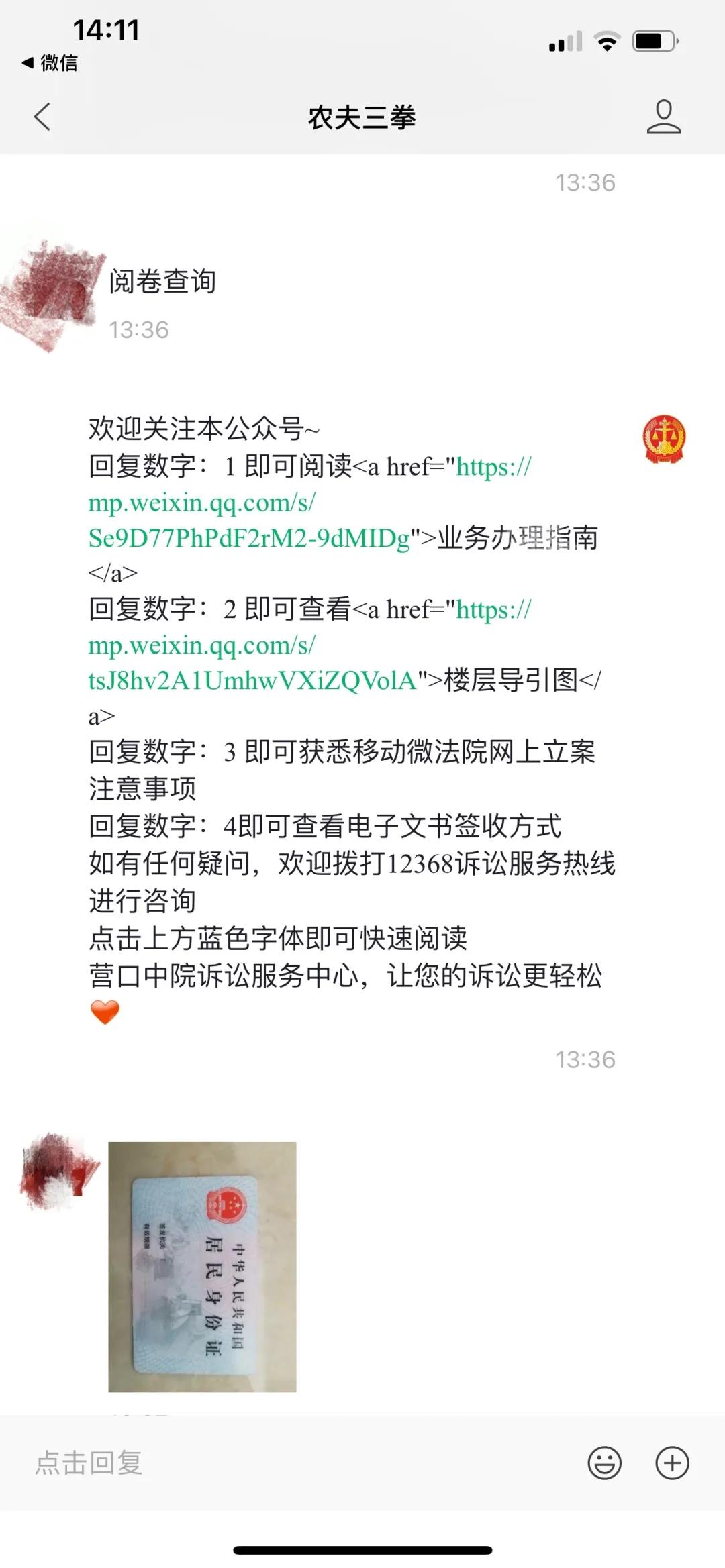725x1568 pixels.
Task: Tap the Wi-Fi status icon
Action: point(606,40)
